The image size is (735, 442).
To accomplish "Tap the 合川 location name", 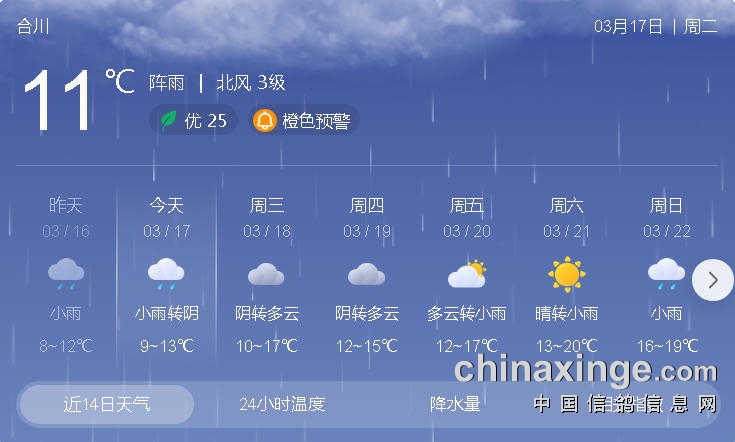I will coord(33,27).
